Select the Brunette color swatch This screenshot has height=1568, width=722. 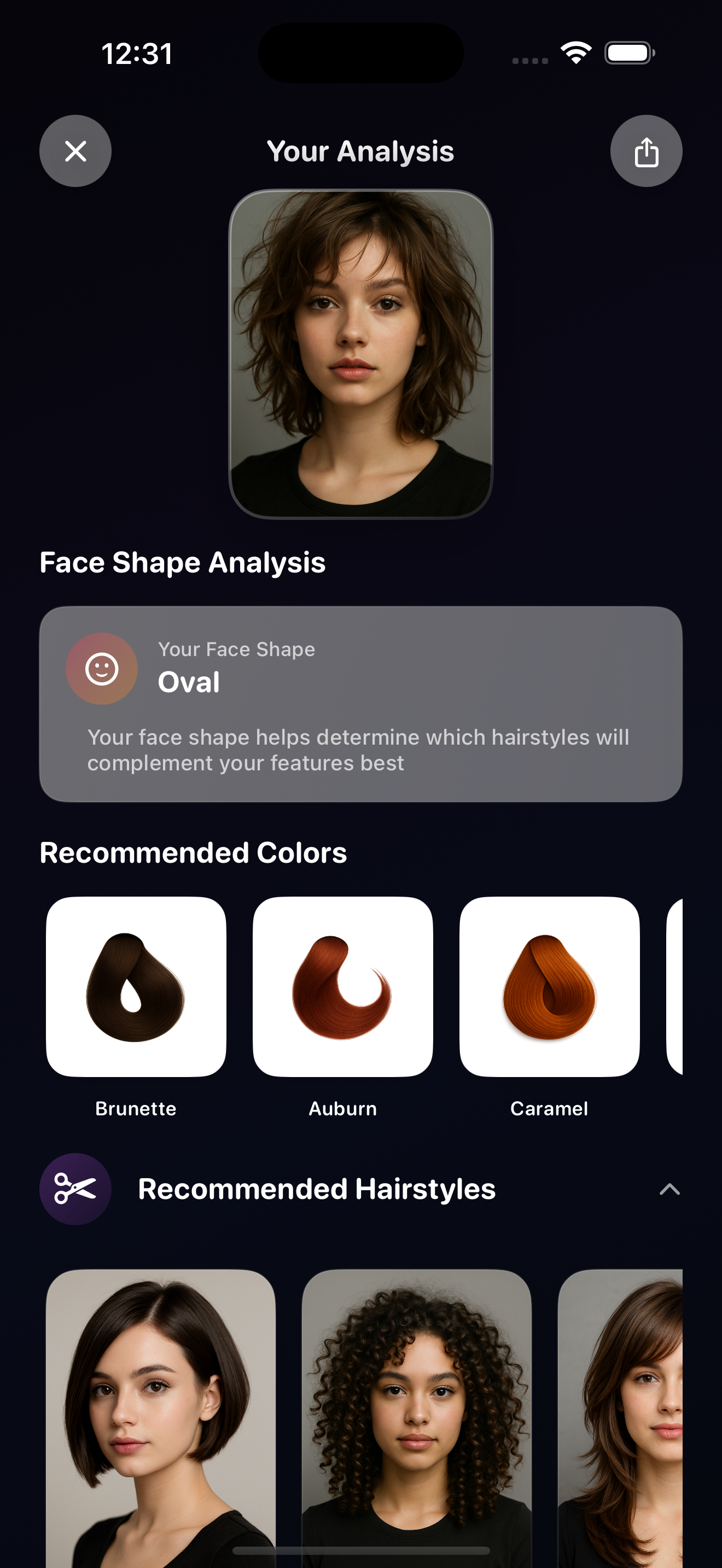coord(136,986)
